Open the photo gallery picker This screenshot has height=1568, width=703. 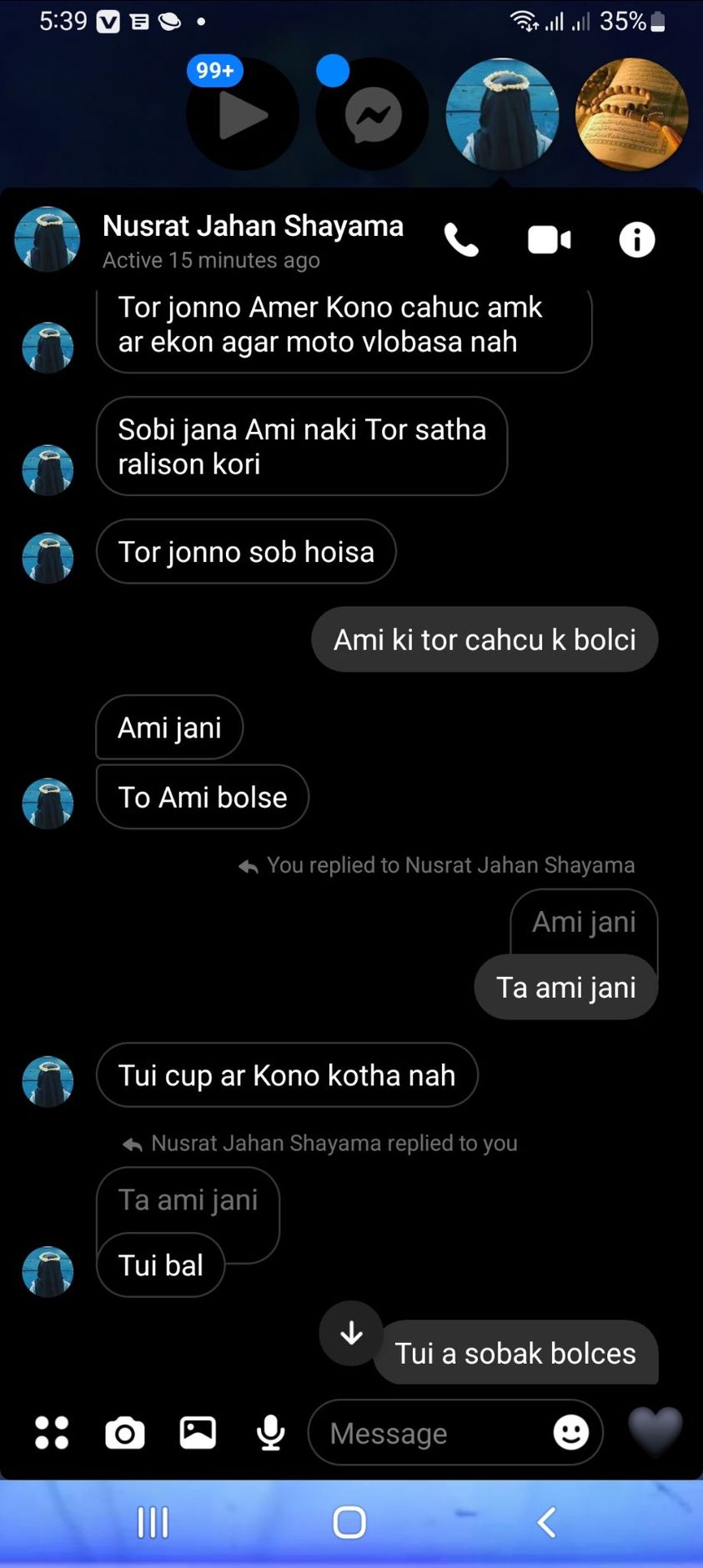click(198, 1433)
